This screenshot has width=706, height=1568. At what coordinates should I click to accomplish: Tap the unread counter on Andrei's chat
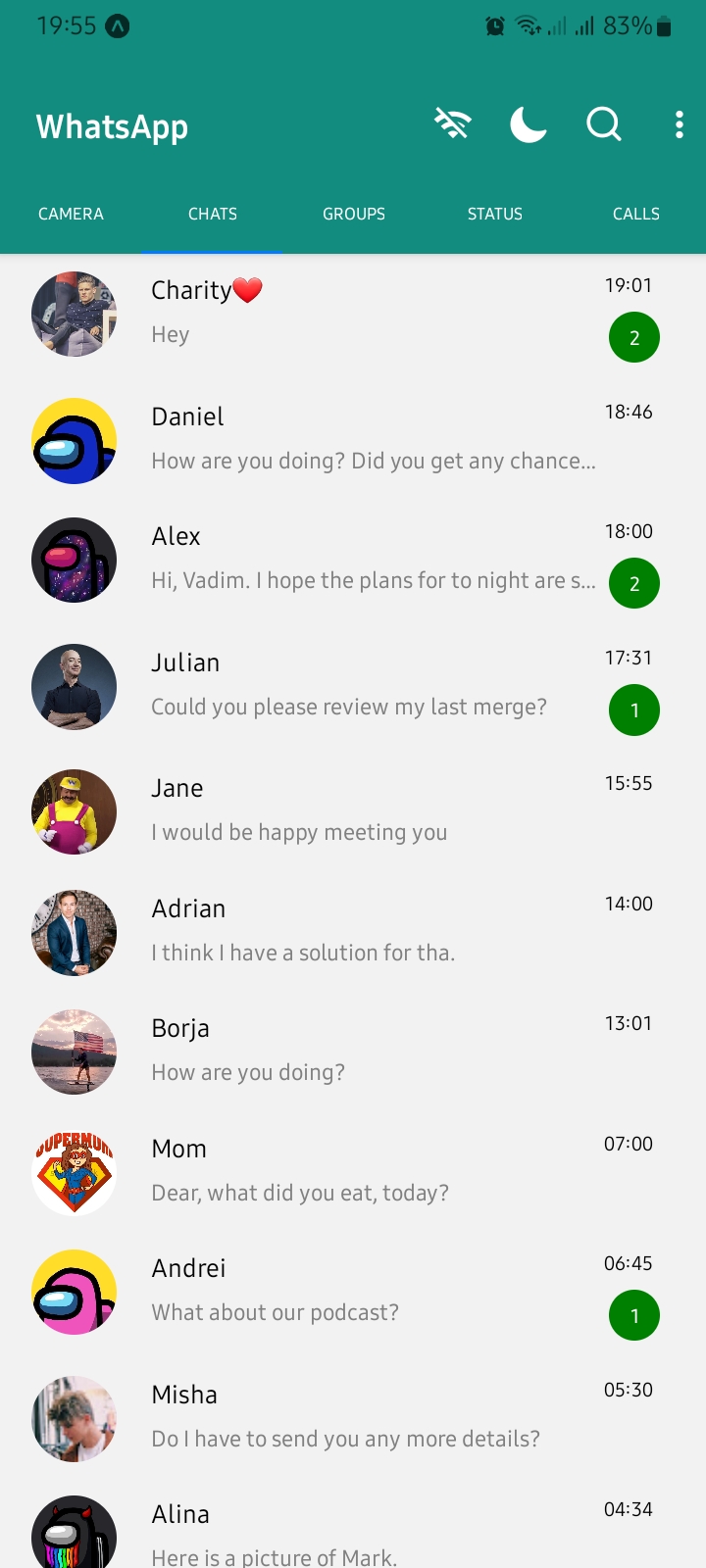click(x=634, y=1315)
